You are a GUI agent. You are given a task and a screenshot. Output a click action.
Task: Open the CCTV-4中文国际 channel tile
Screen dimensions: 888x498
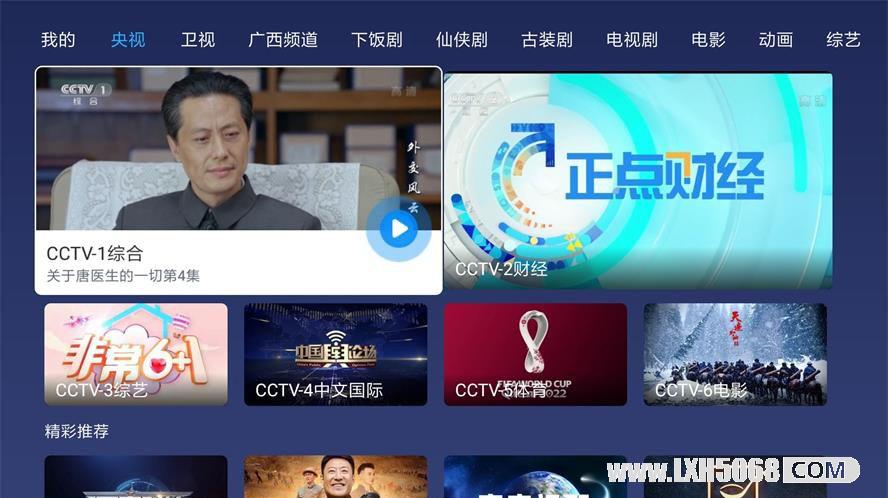[336, 354]
